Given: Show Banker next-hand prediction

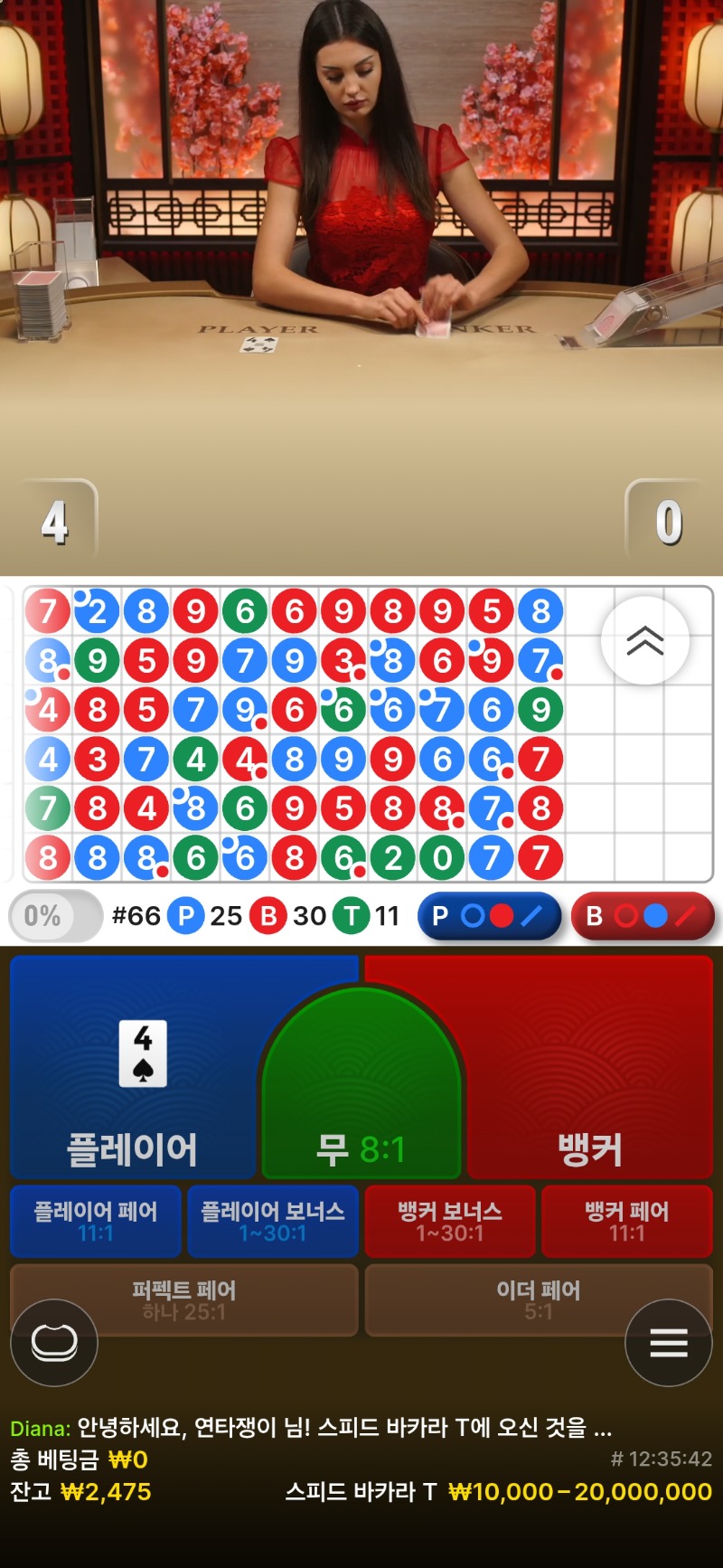Looking at the screenshot, I should 643,916.
